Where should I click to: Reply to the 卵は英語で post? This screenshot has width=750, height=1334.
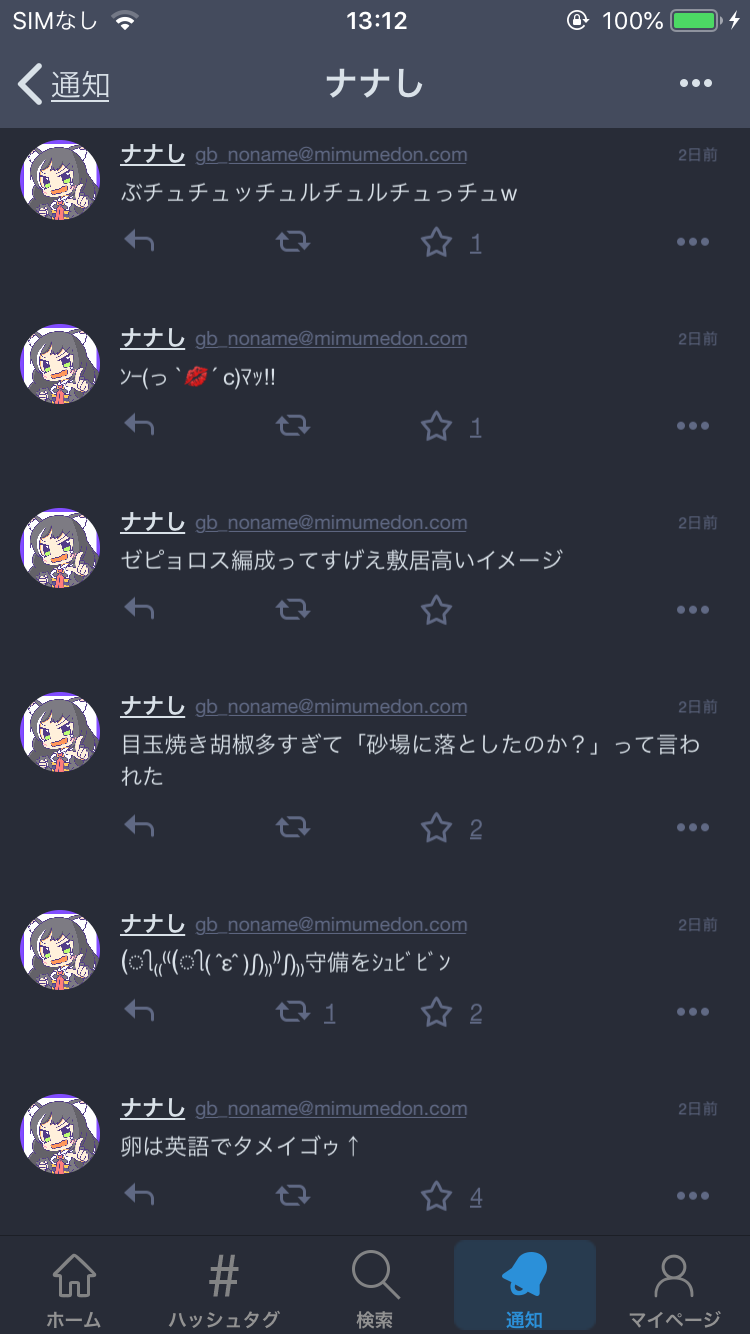pos(139,1195)
